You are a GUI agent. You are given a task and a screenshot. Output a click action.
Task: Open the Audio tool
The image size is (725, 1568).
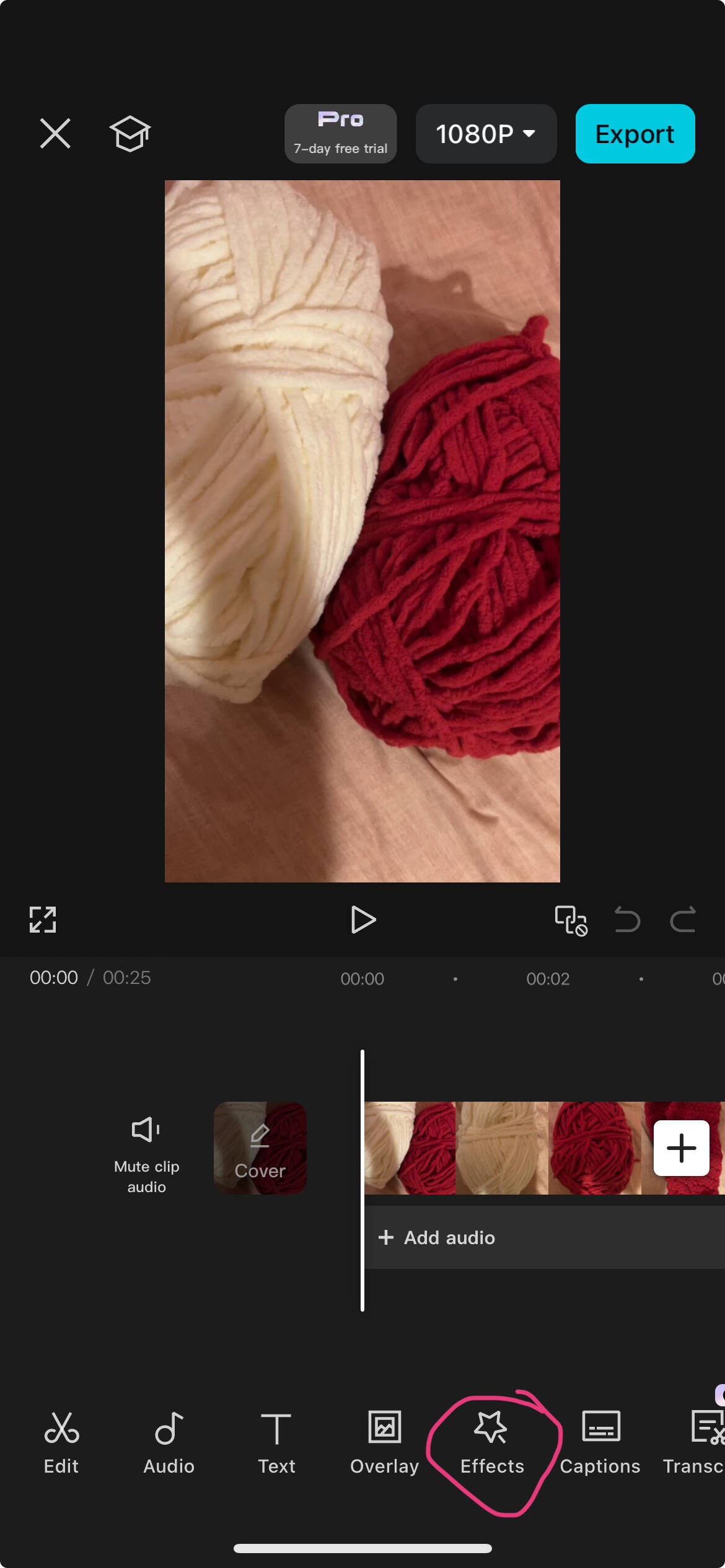tap(169, 1443)
